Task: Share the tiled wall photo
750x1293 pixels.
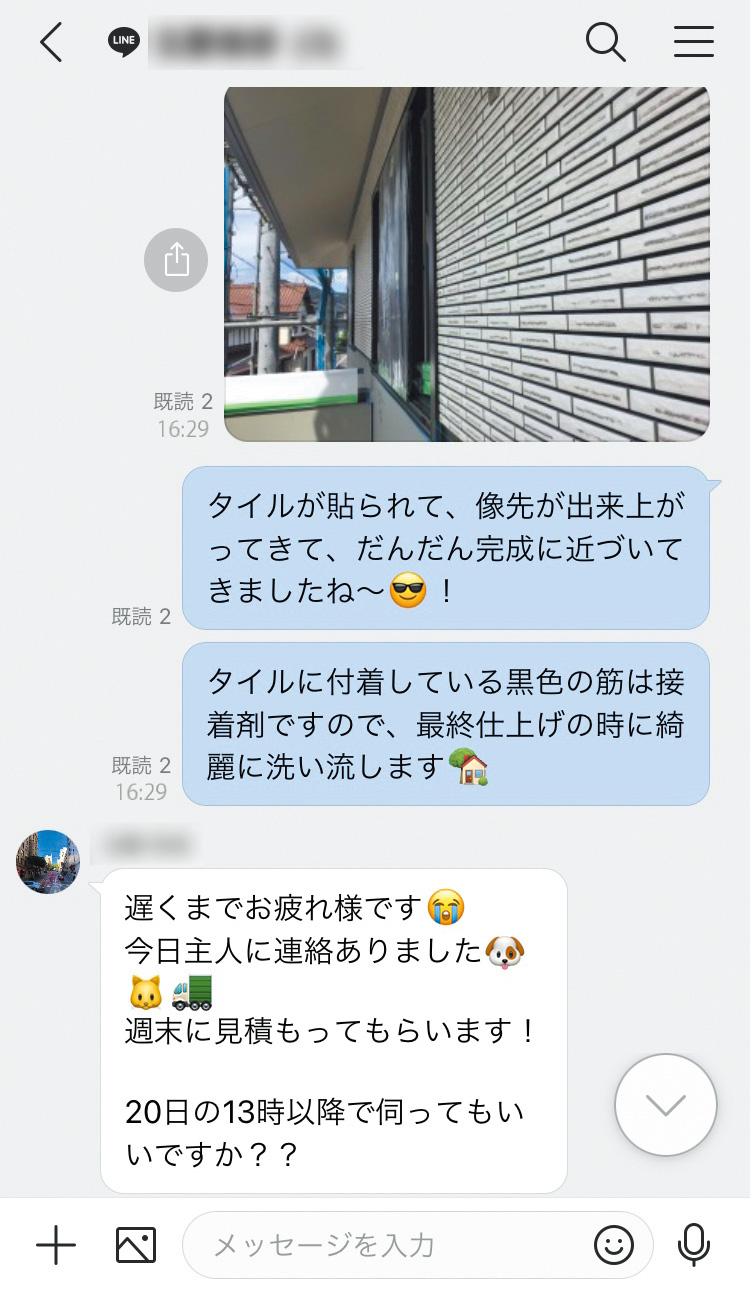Action: pos(176,260)
